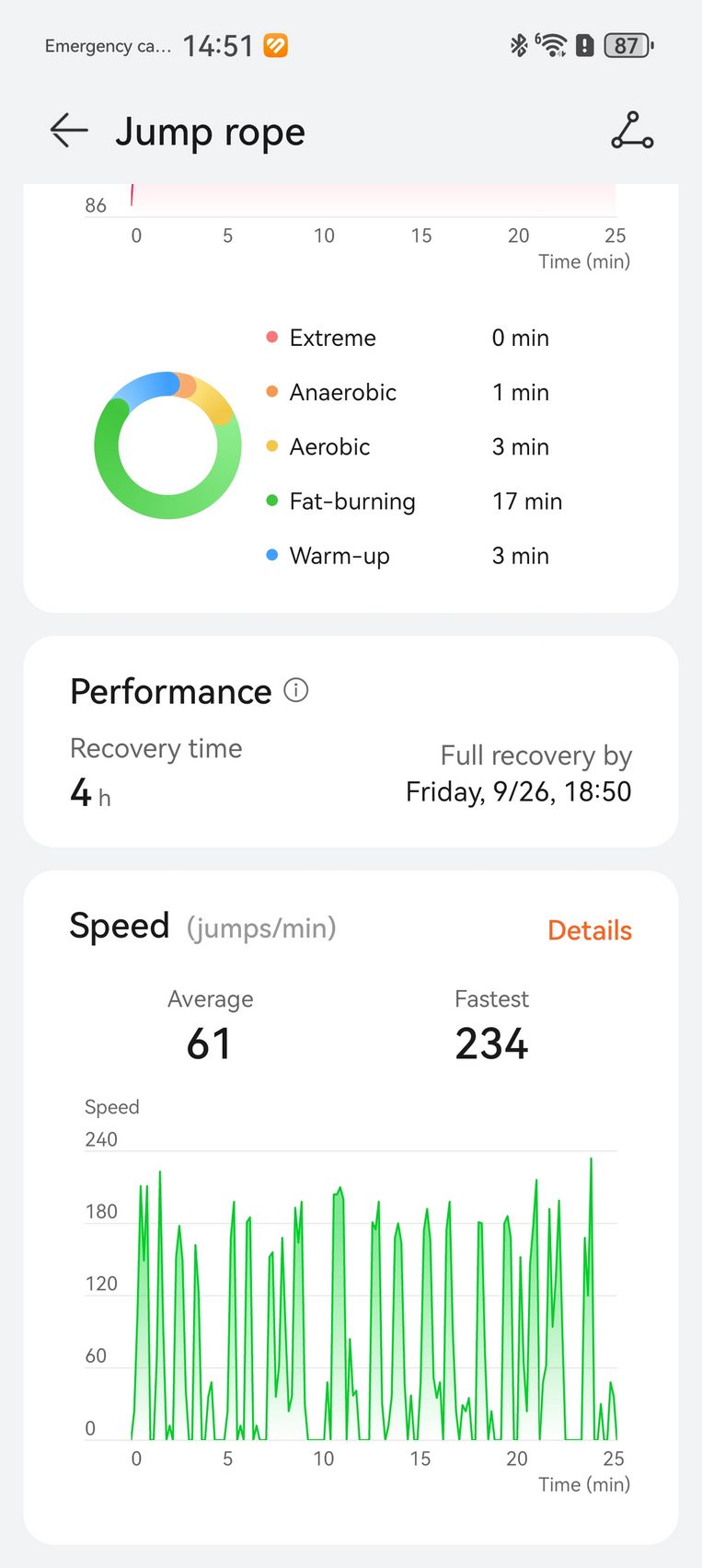
Task: Go back from the Jump rope screen
Action: click(69, 131)
